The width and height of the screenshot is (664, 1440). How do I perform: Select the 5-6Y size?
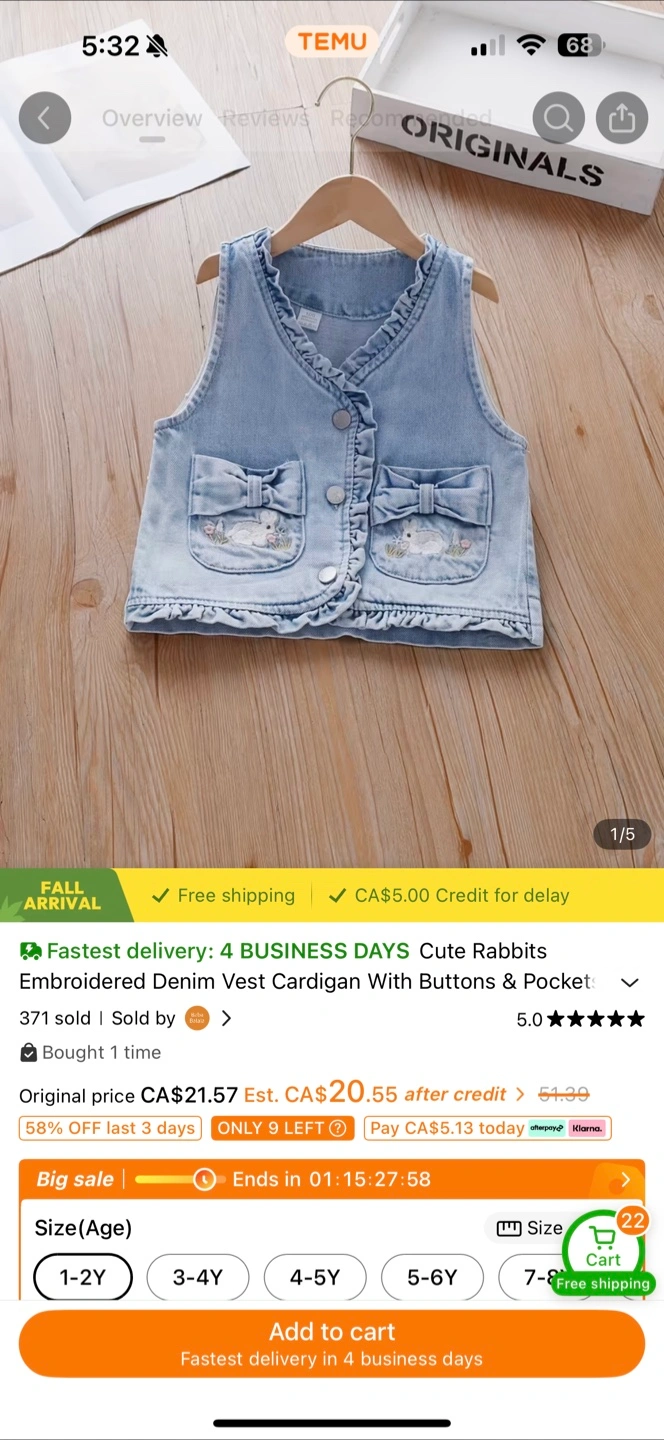tap(432, 1277)
